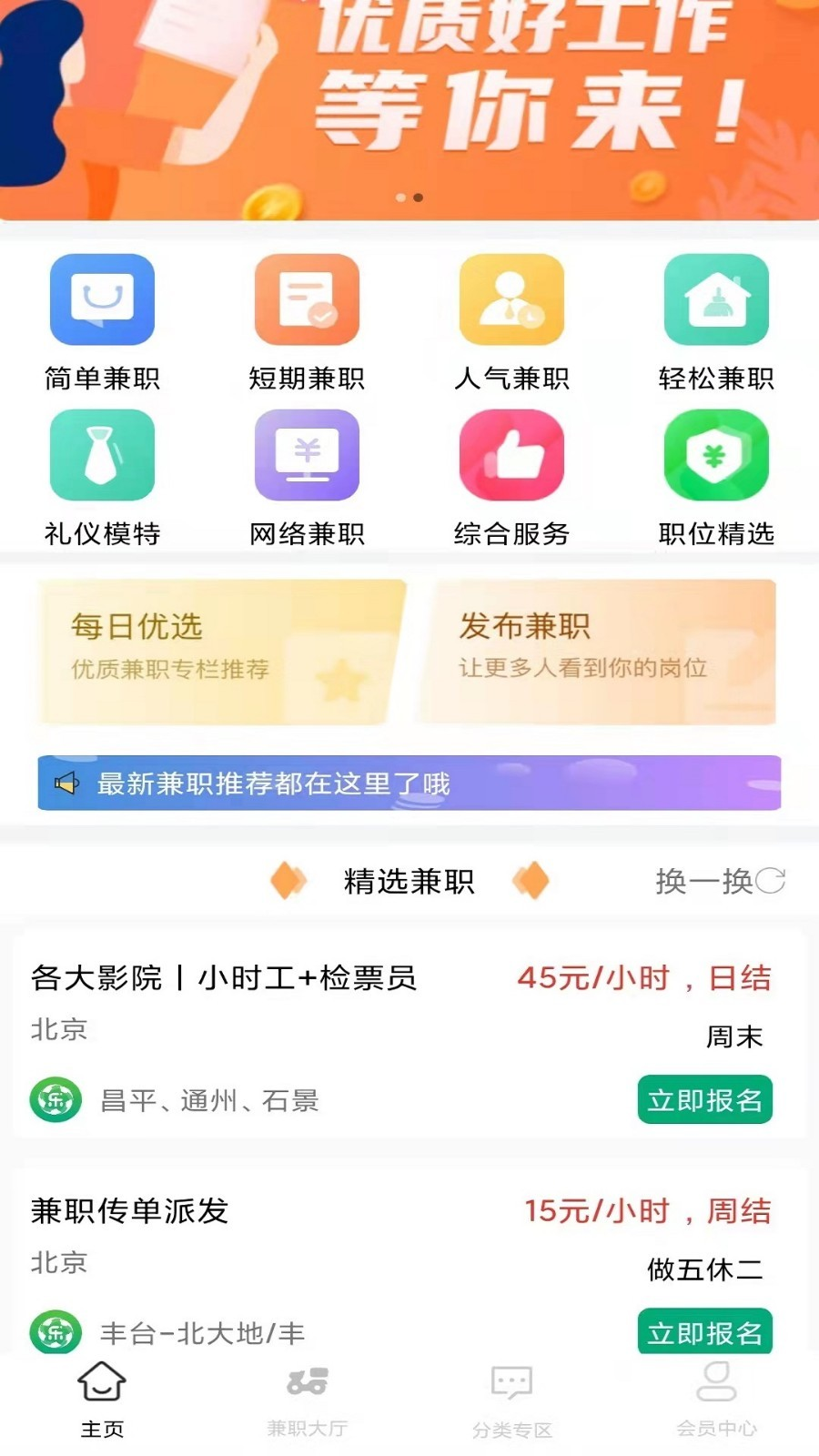Image resolution: width=819 pixels, height=1456 pixels.
Task: Open the cinema job listing details
Action: coord(223,980)
